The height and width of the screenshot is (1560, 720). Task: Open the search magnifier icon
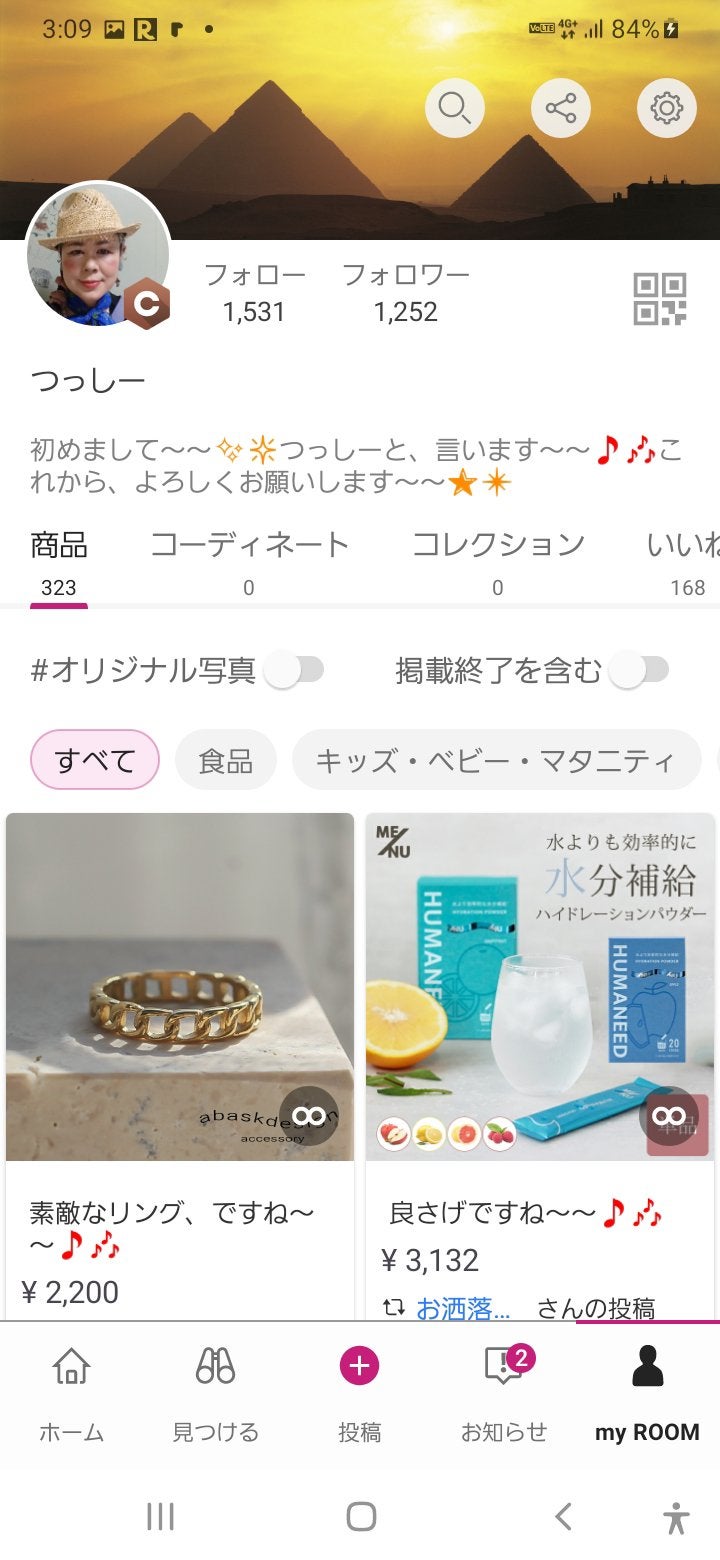pyautogui.click(x=455, y=107)
